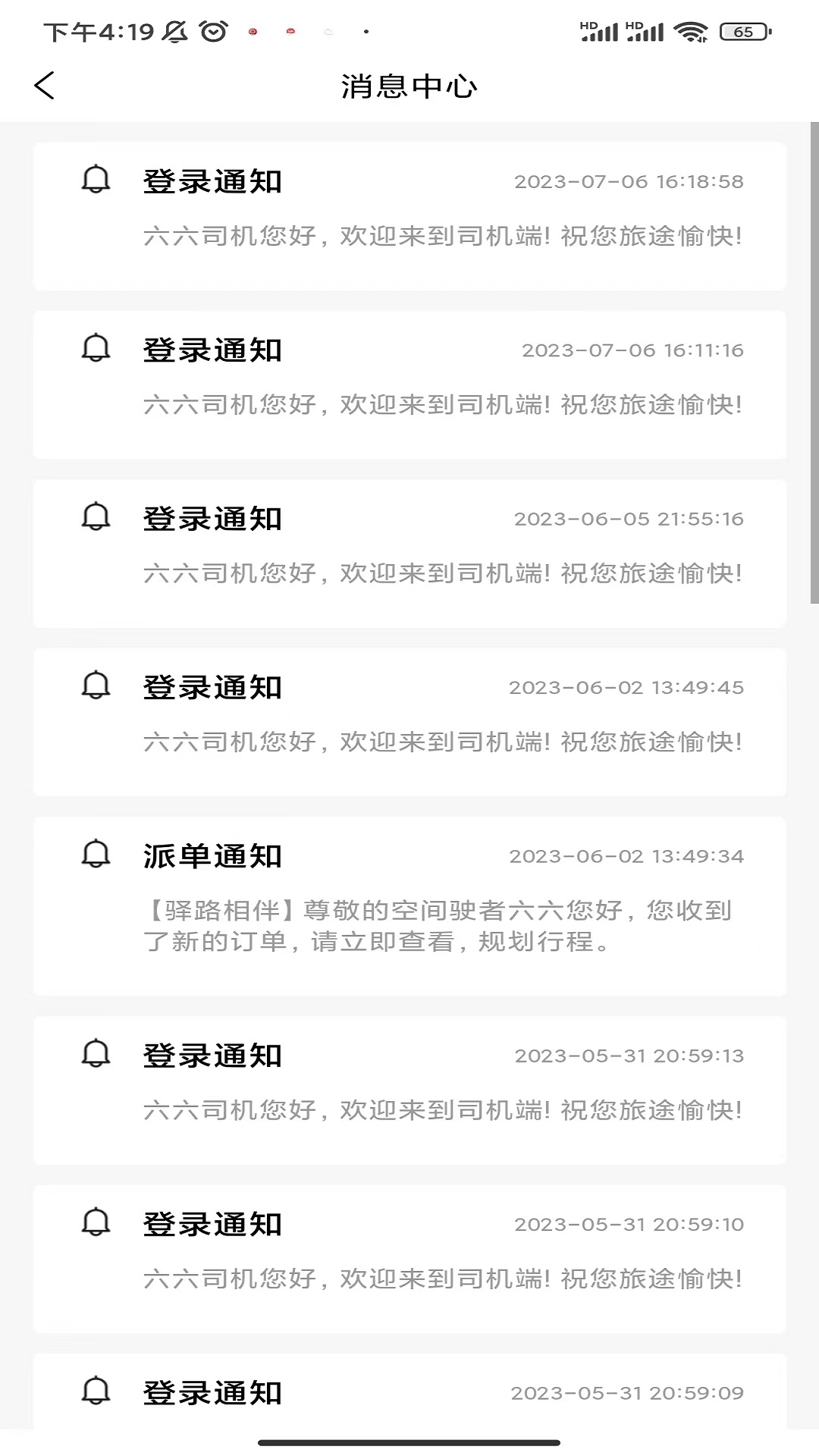Click the bell icon on the 2023-06-05 notification
Screen dimensions: 819x1456
point(96,519)
